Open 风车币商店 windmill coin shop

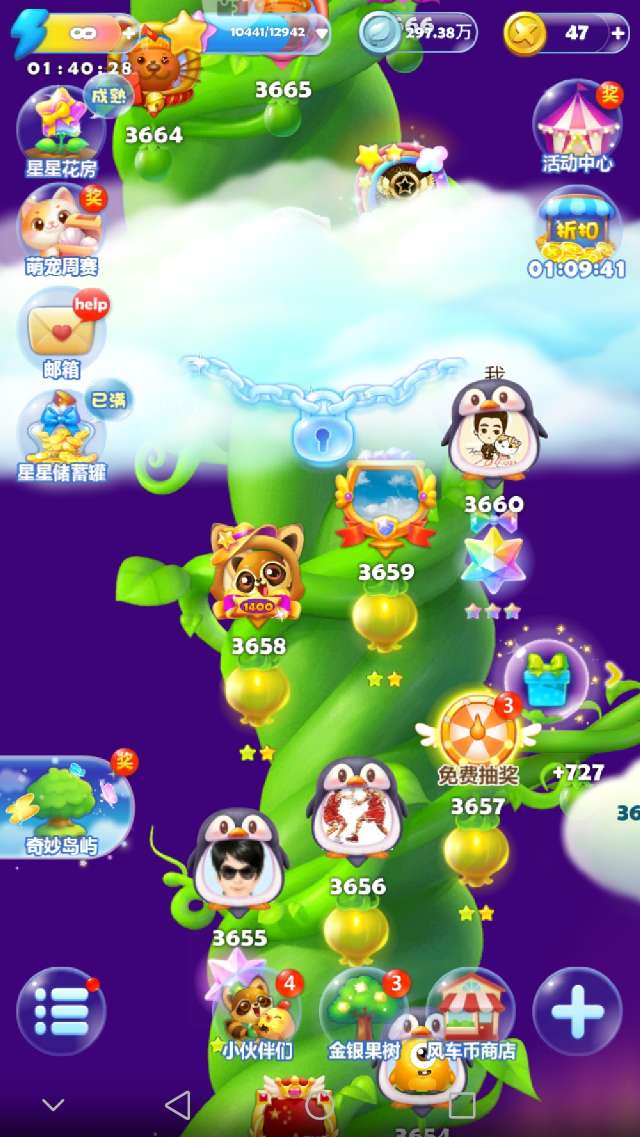(x=471, y=1011)
